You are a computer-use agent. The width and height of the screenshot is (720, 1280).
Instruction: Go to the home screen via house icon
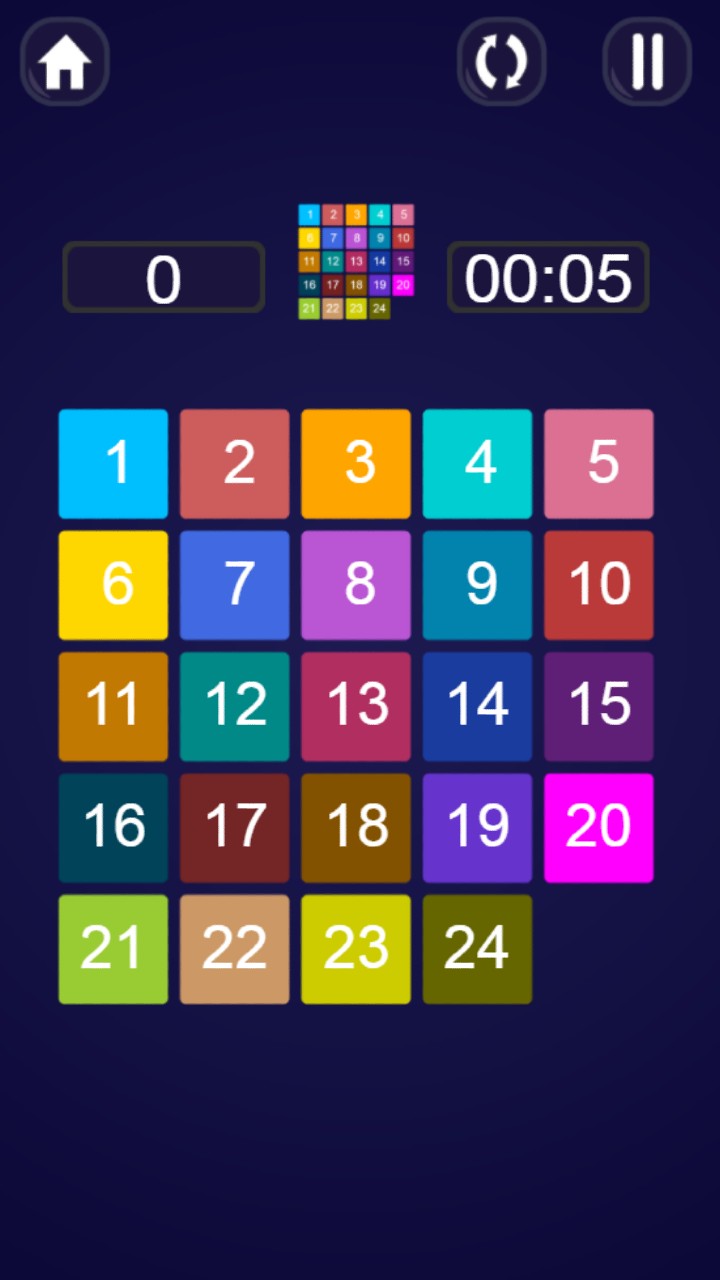[65, 62]
